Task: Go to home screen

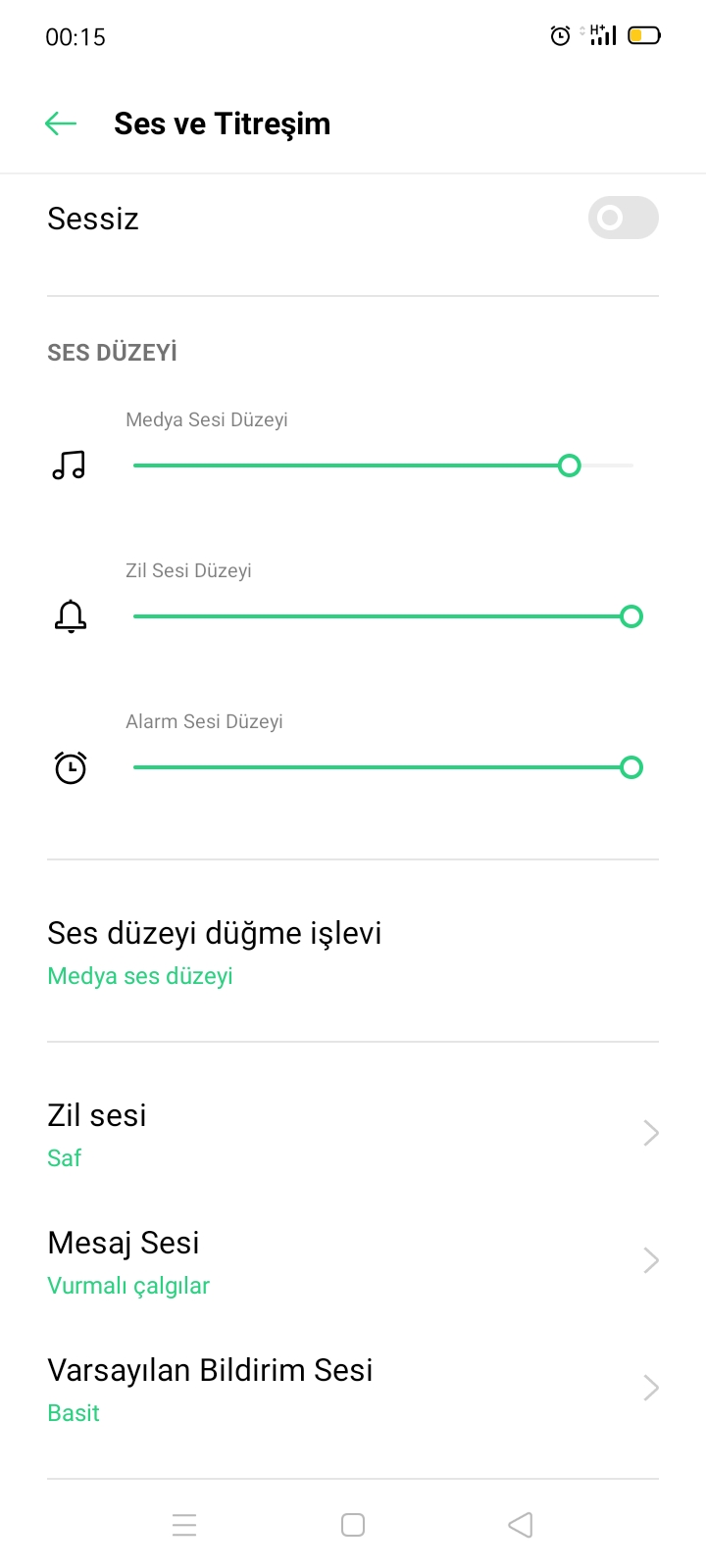Action: click(353, 1525)
